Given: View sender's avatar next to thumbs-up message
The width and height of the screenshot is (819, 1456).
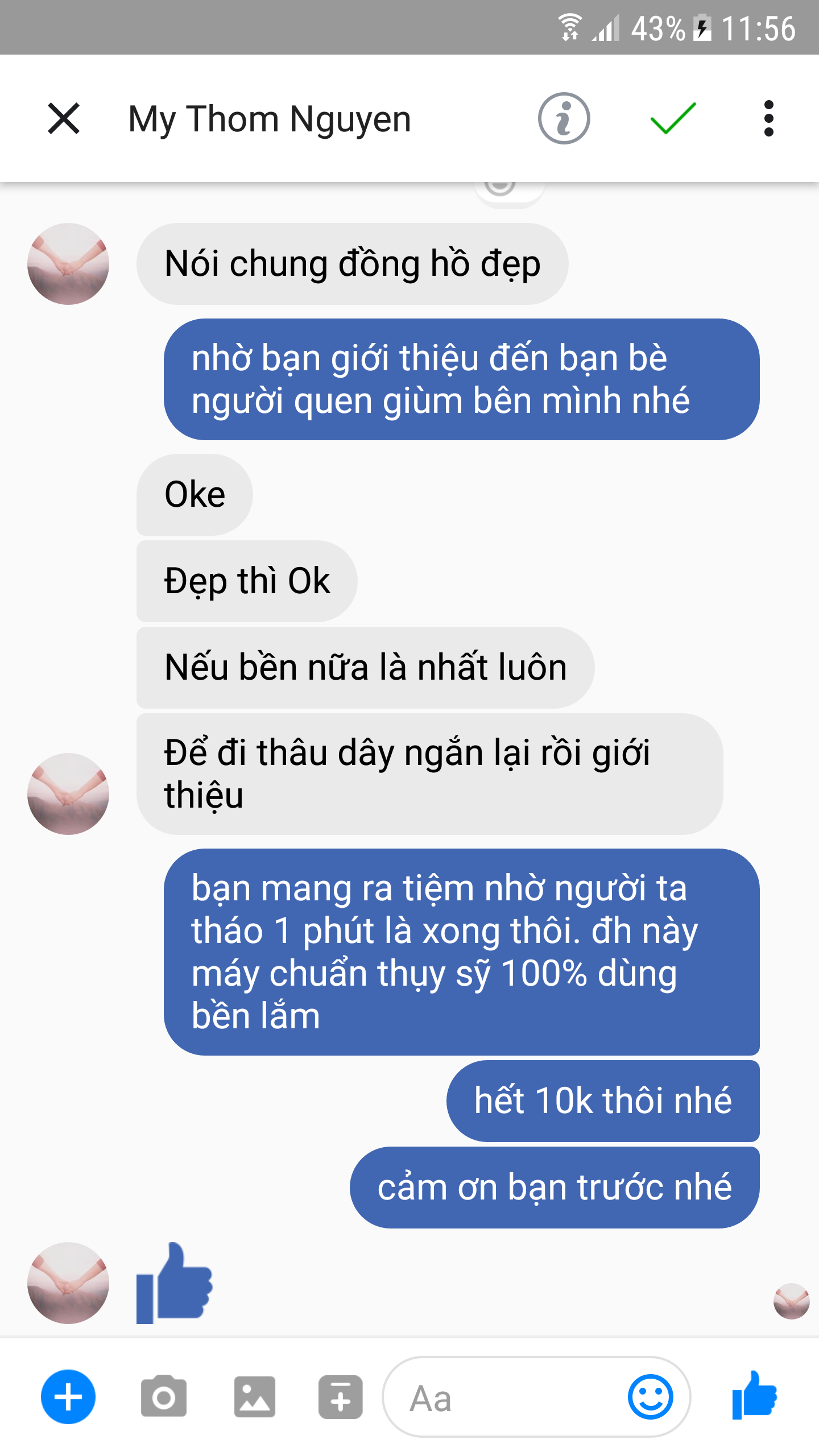Looking at the screenshot, I should (68, 1283).
